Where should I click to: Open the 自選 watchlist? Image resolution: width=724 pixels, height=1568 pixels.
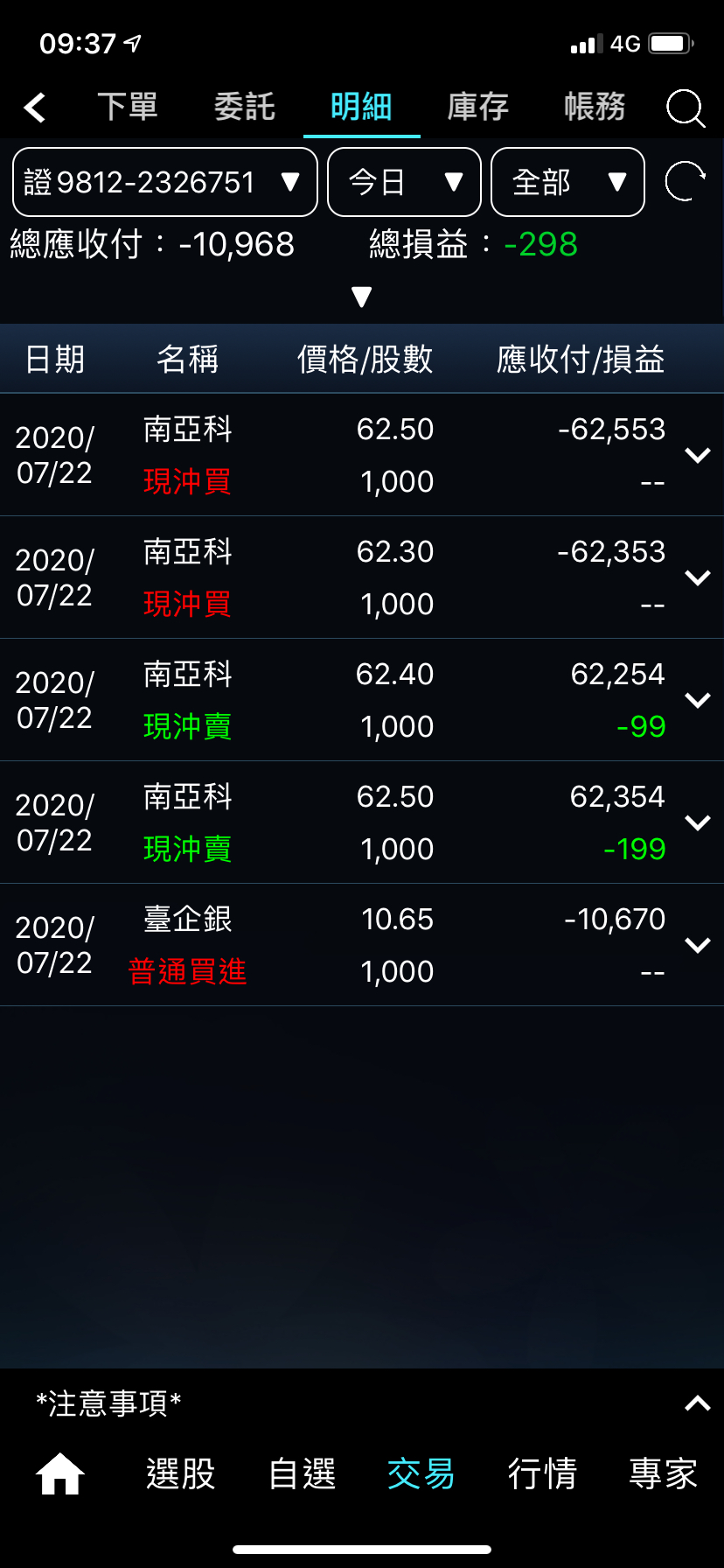[302, 1473]
